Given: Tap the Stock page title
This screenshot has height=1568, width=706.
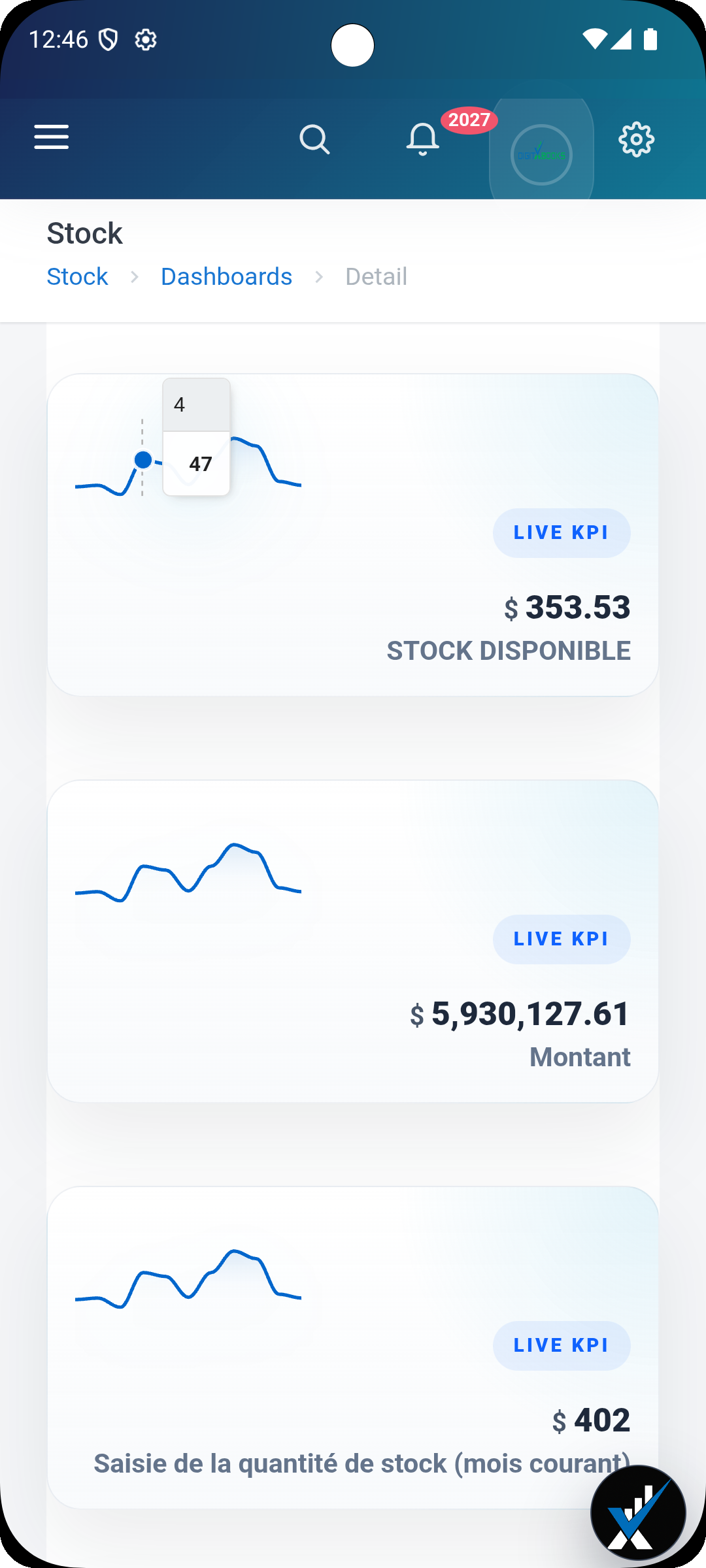Looking at the screenshot, I should (x=85, y=233).
